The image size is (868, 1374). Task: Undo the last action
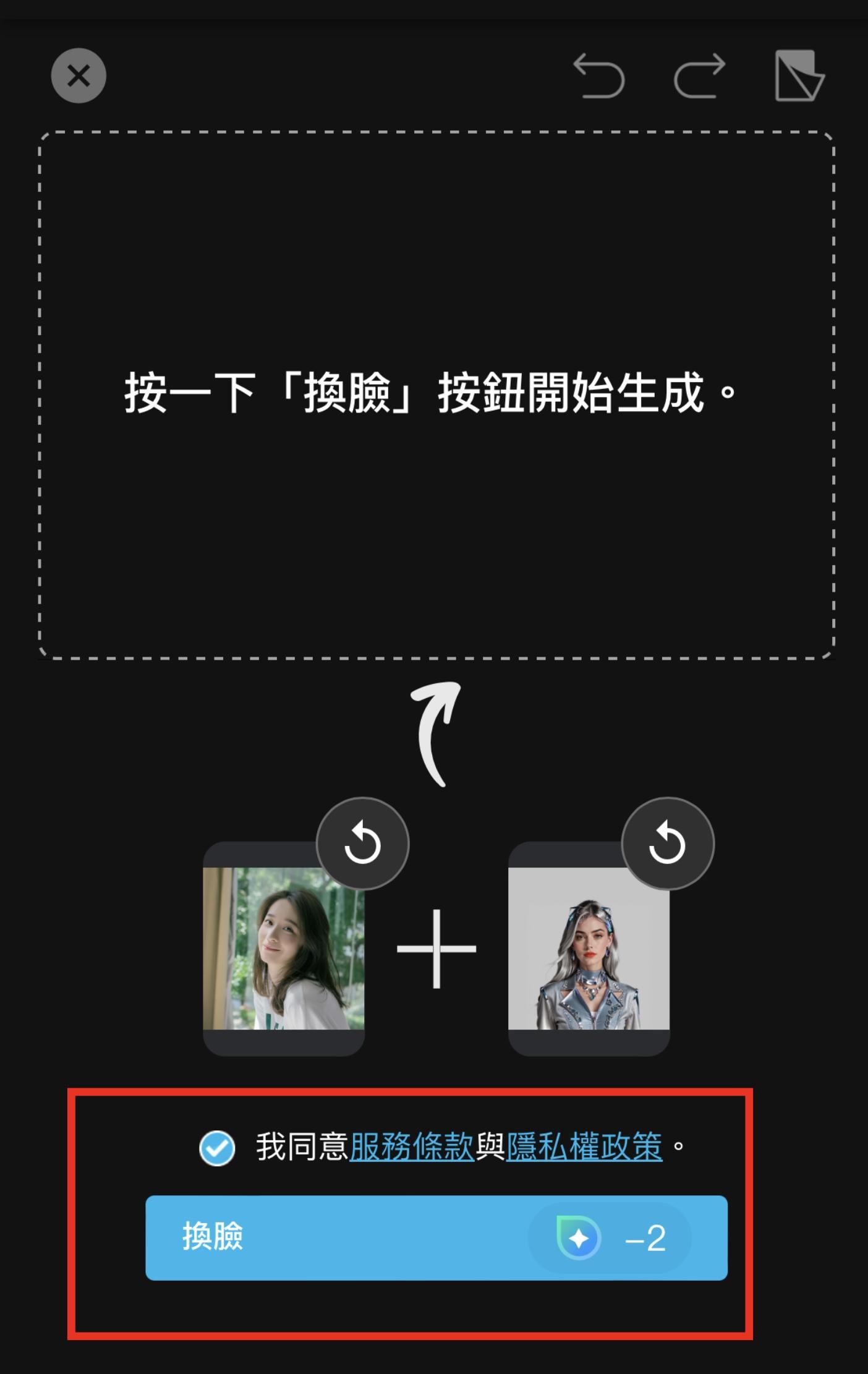(598, 76)
